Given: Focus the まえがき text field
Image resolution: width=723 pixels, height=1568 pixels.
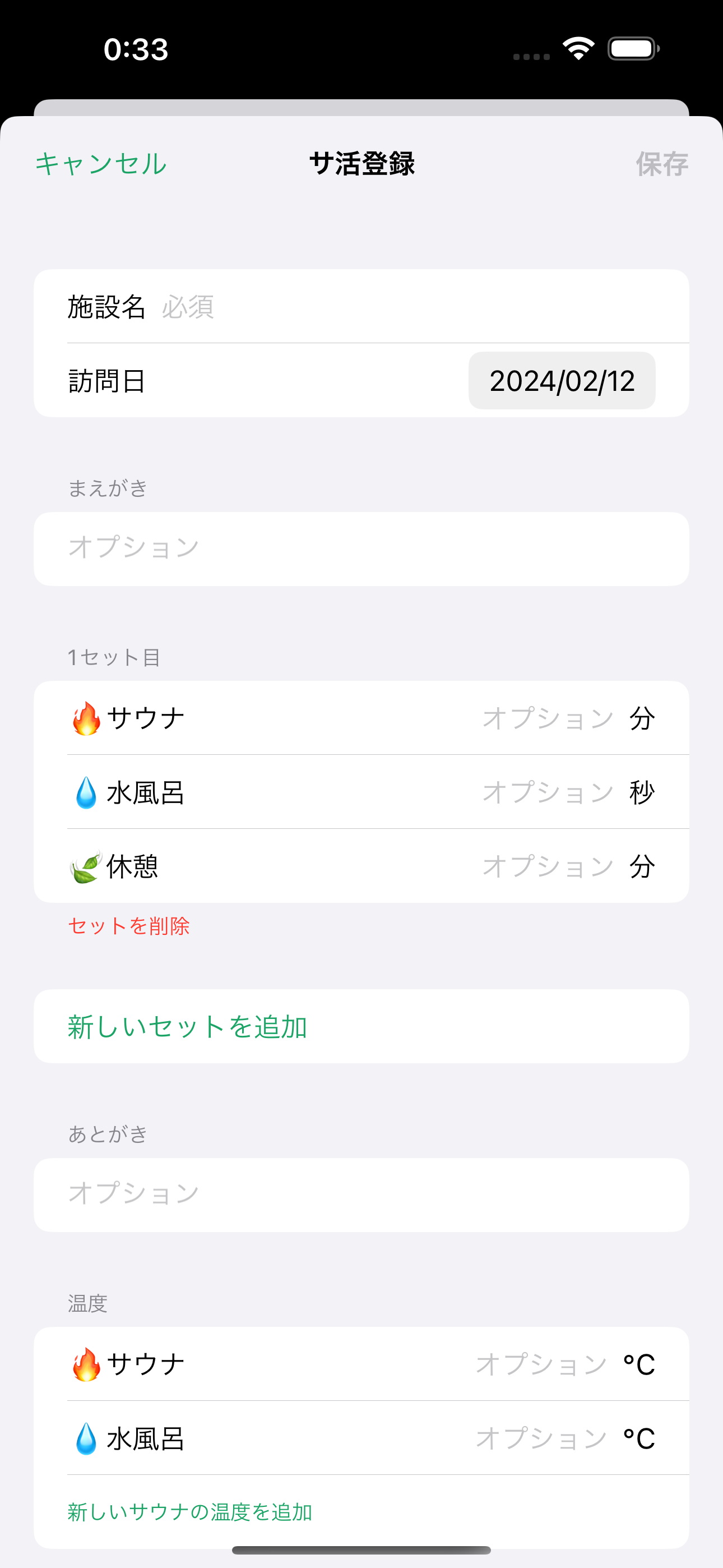Looking at the screenshot, I should [x=360, y=548].
